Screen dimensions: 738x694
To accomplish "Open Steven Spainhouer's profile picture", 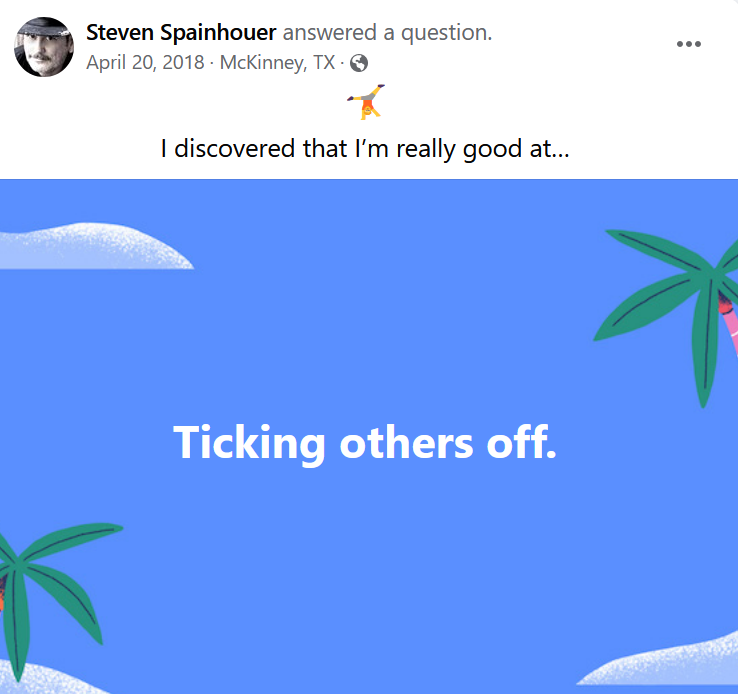I will coord(43,46).
